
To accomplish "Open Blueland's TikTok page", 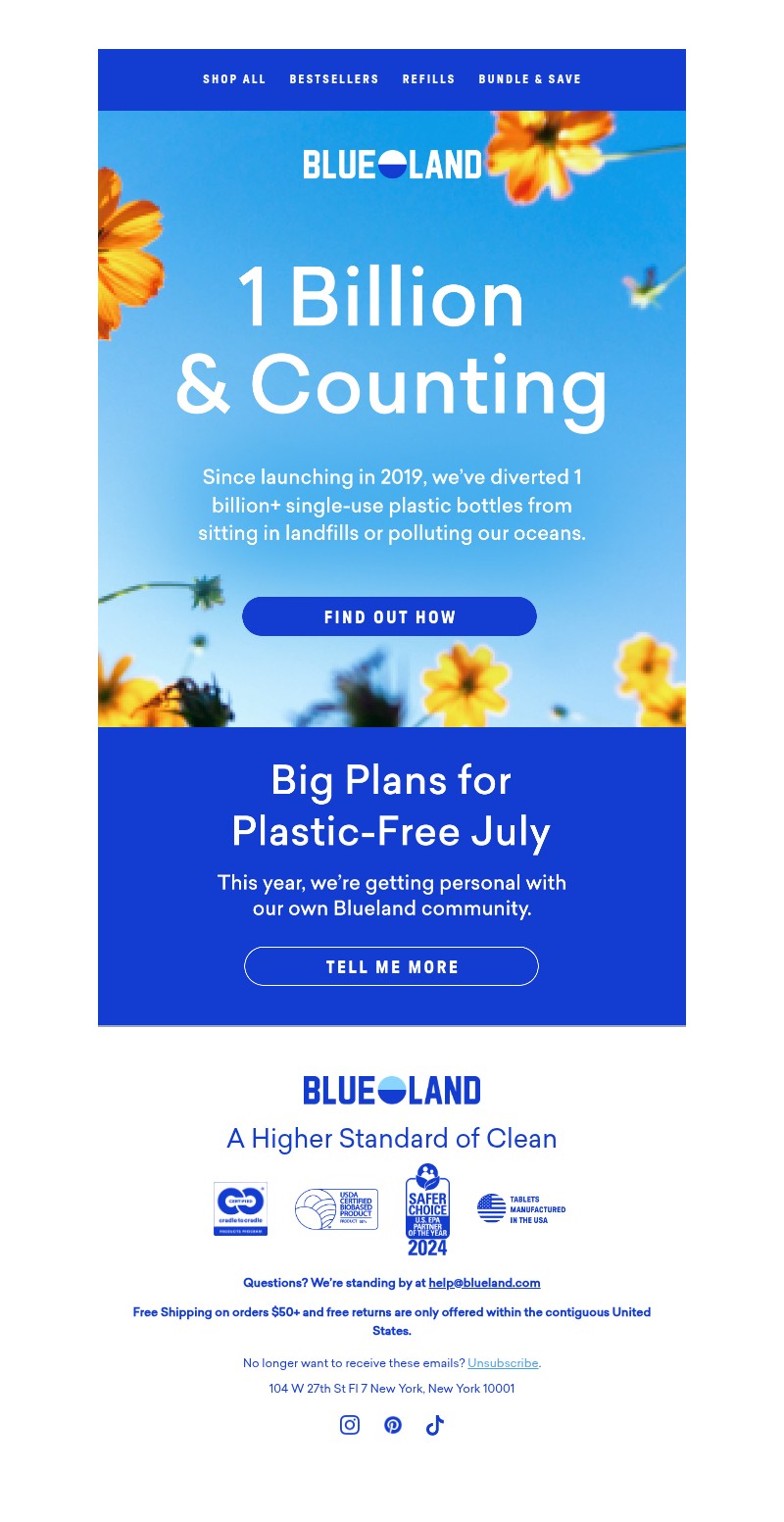I will 435,1425.
